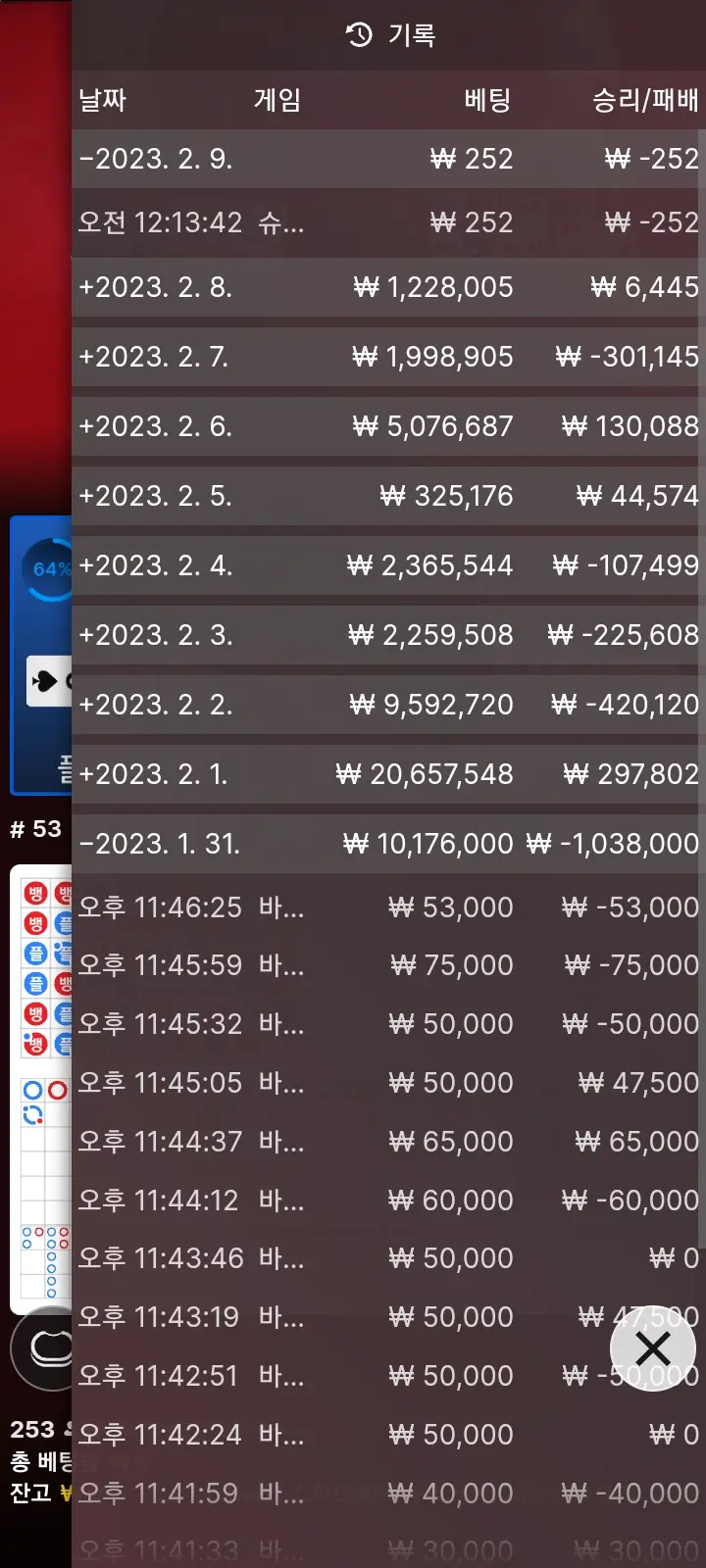The width and height of the screenshot is (706, 1568).
Task: Open the 오후 11:46:25 bet record
Action: pyautogui.click(x=388, y=907)
